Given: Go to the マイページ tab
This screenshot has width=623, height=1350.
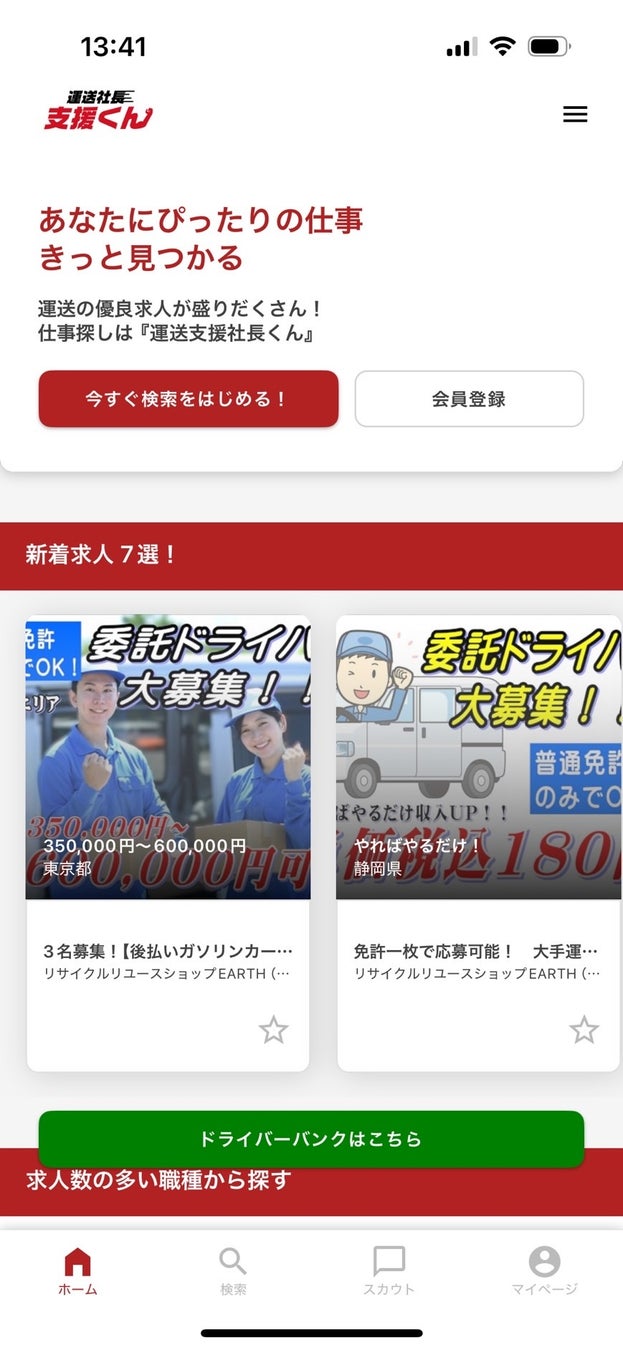Looking at the screenshot, I should click(544, 1271).
